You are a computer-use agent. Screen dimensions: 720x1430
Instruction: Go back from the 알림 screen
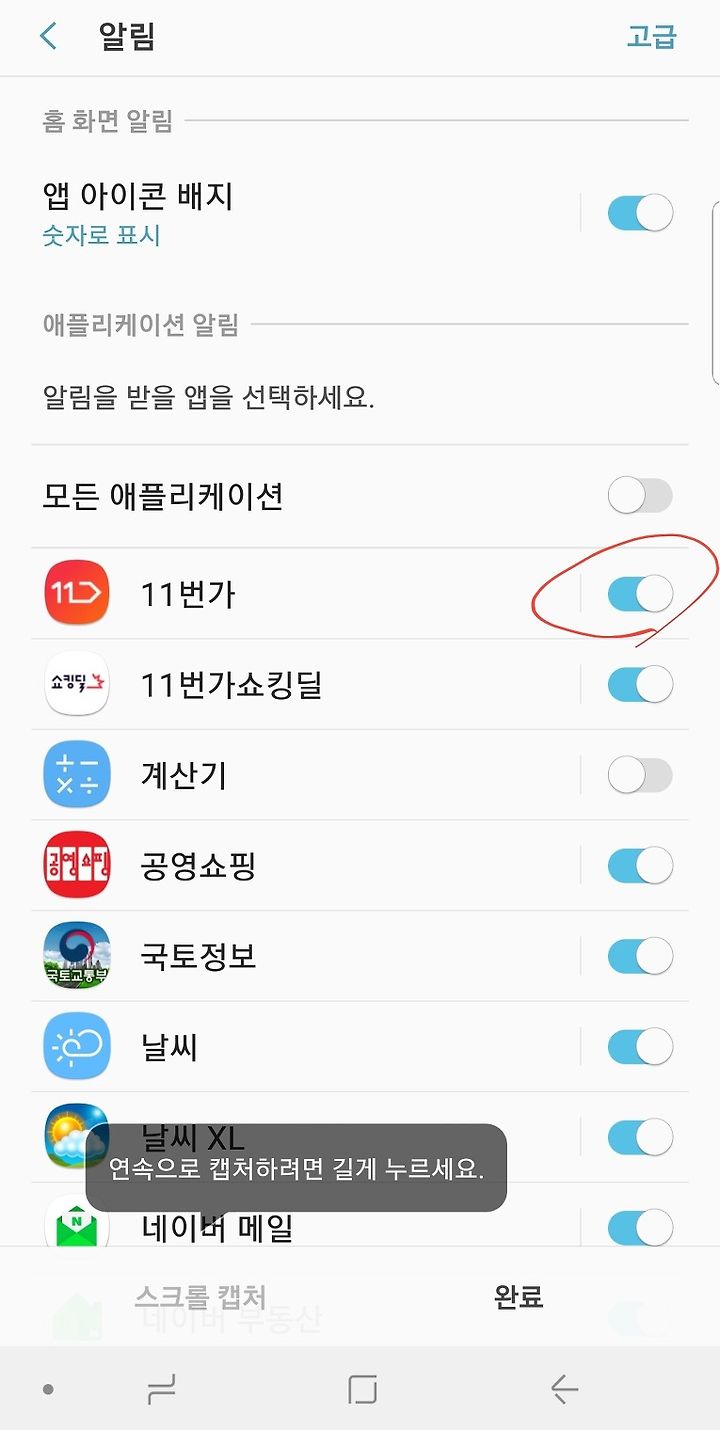pyautogui.click(x=47, y=37)
